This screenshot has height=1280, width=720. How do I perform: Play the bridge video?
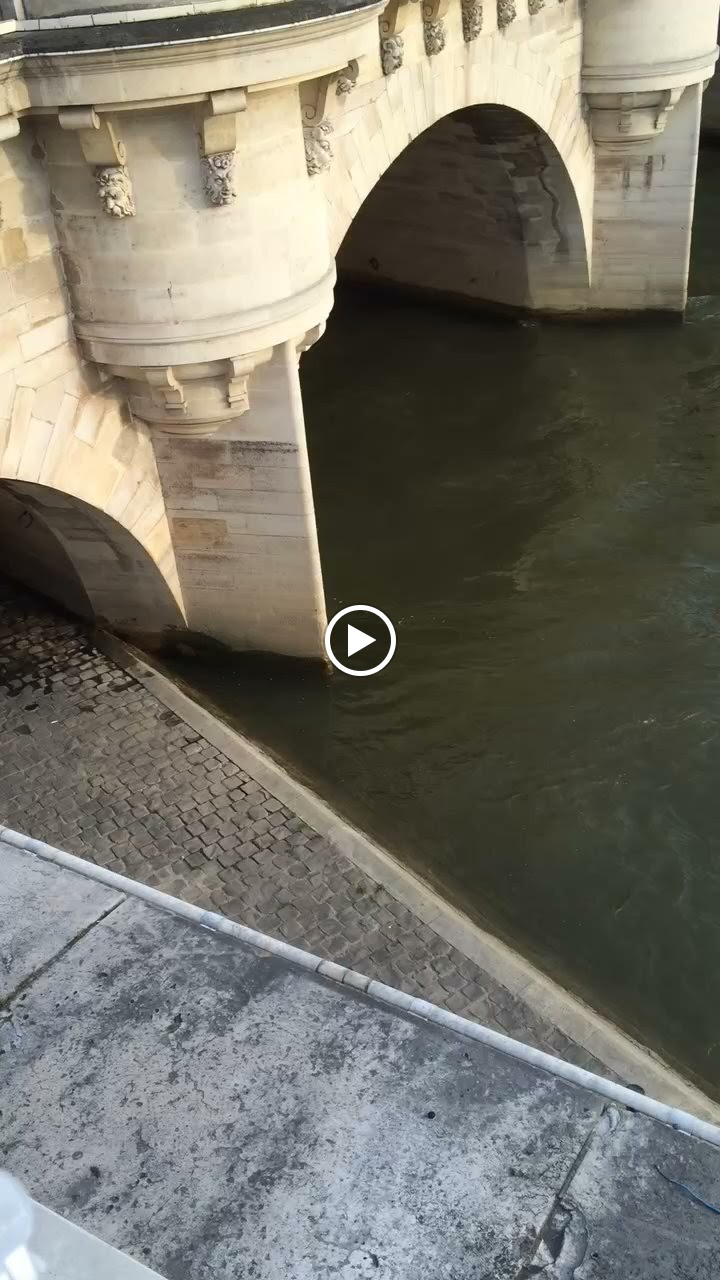pos(360,640)
